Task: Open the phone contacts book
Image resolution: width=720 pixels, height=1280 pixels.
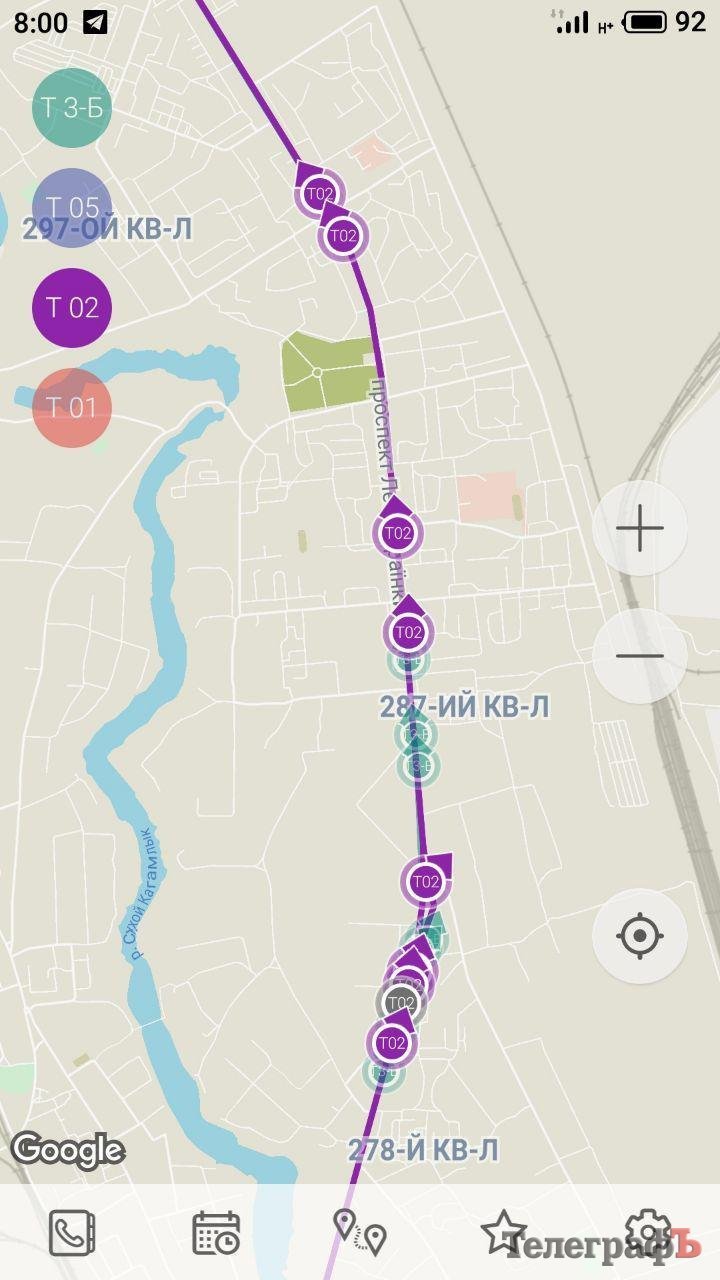Action: (72, 1233)
